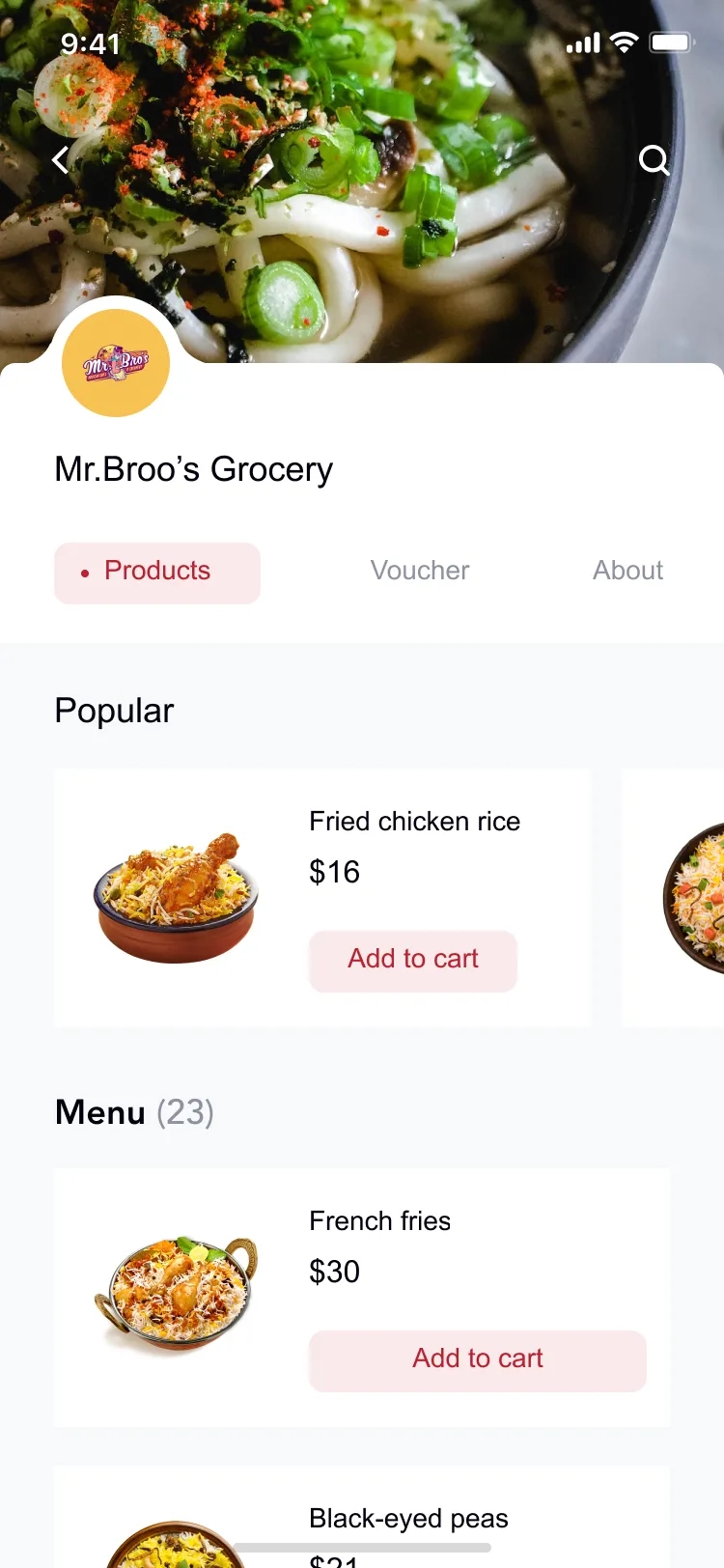Open the Black-eyed peas item
Screen dimensions: 724x1568
point(362,1517)
